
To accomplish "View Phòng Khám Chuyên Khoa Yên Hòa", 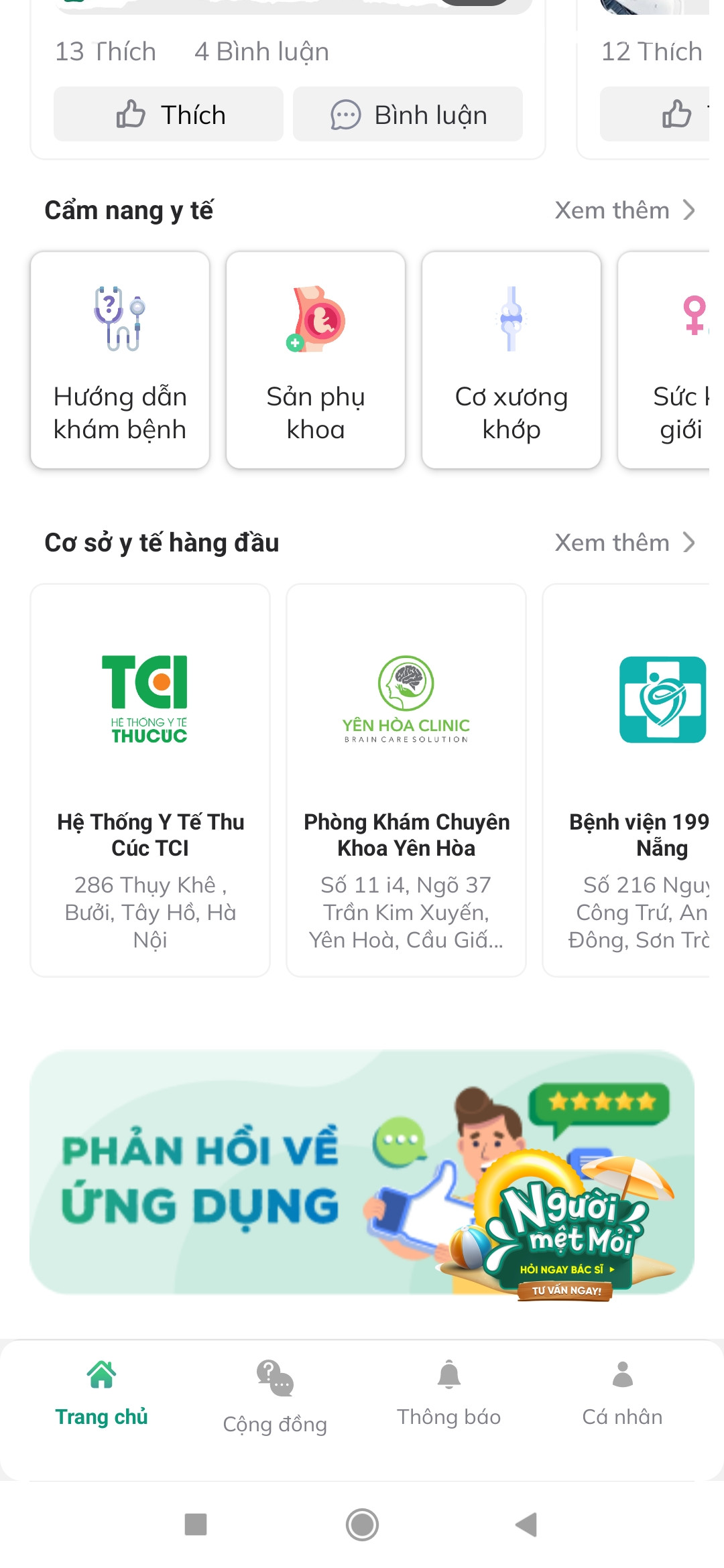I will tap(406, 780).
